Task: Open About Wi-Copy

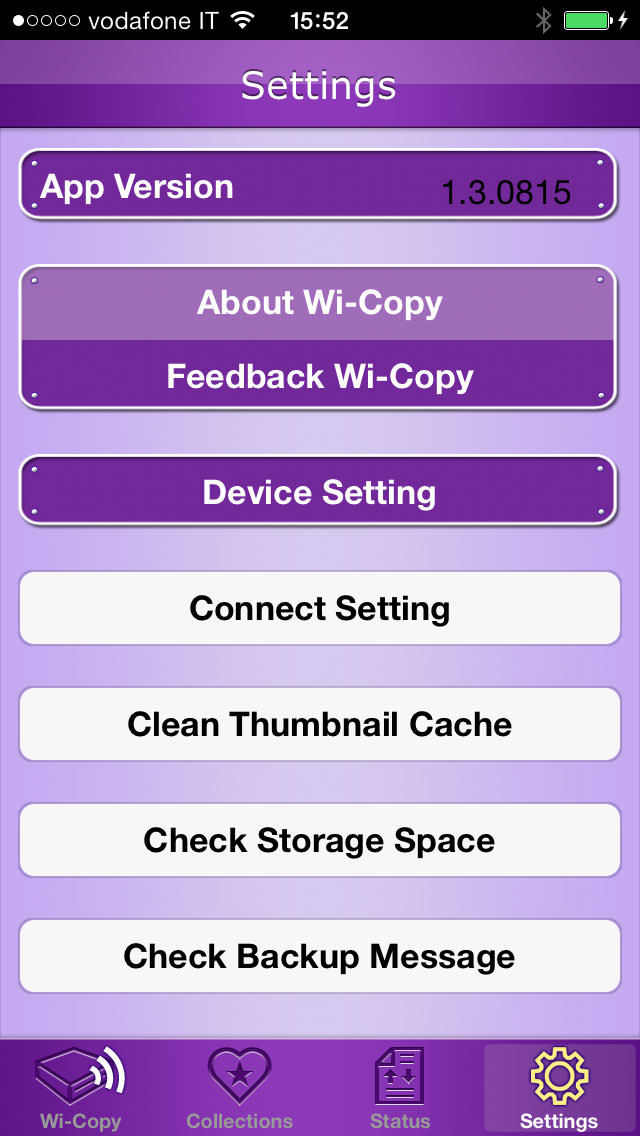Action: (x=320, y=303)
